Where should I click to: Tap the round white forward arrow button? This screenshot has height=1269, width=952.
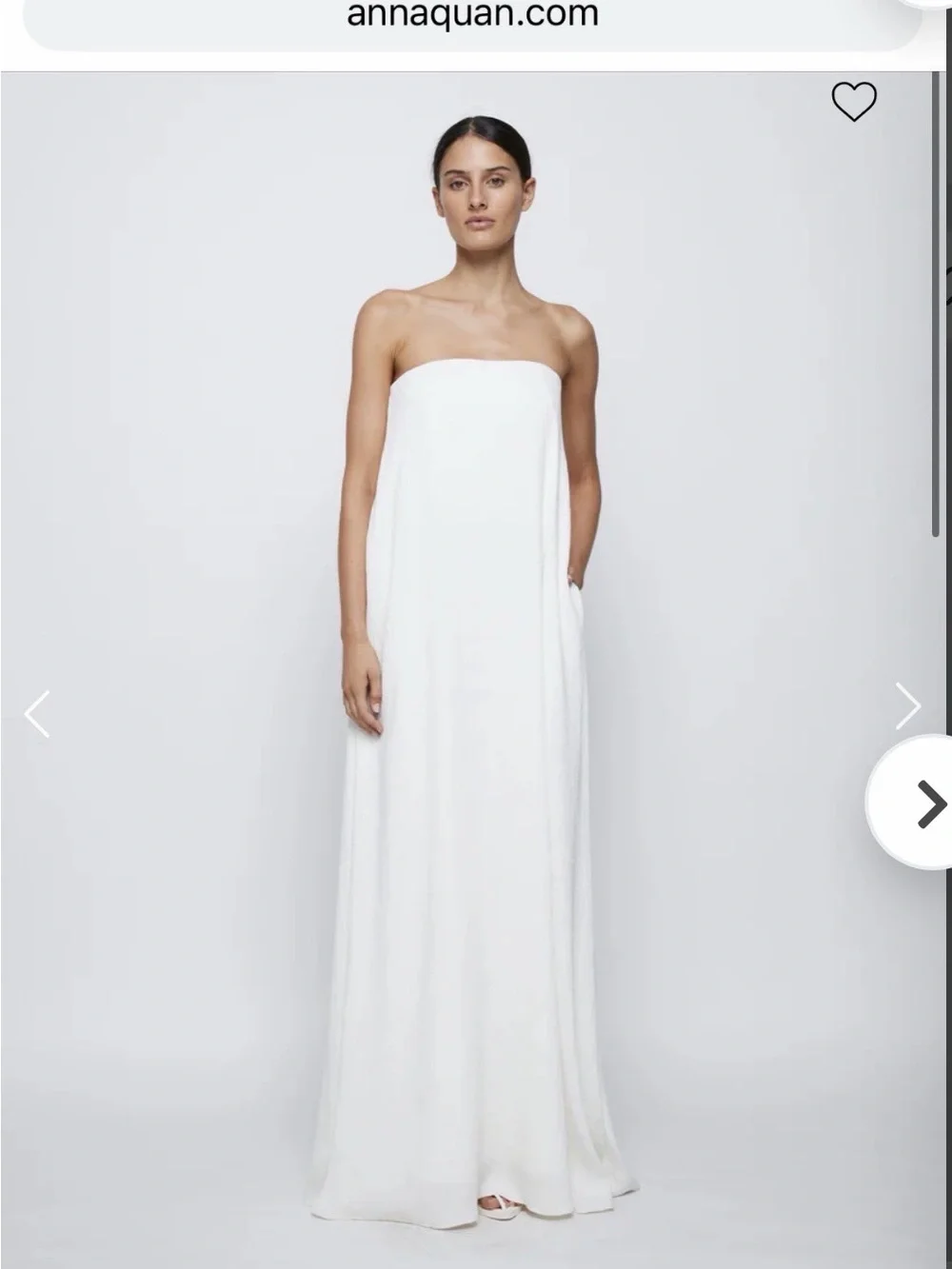pos(912,803)
